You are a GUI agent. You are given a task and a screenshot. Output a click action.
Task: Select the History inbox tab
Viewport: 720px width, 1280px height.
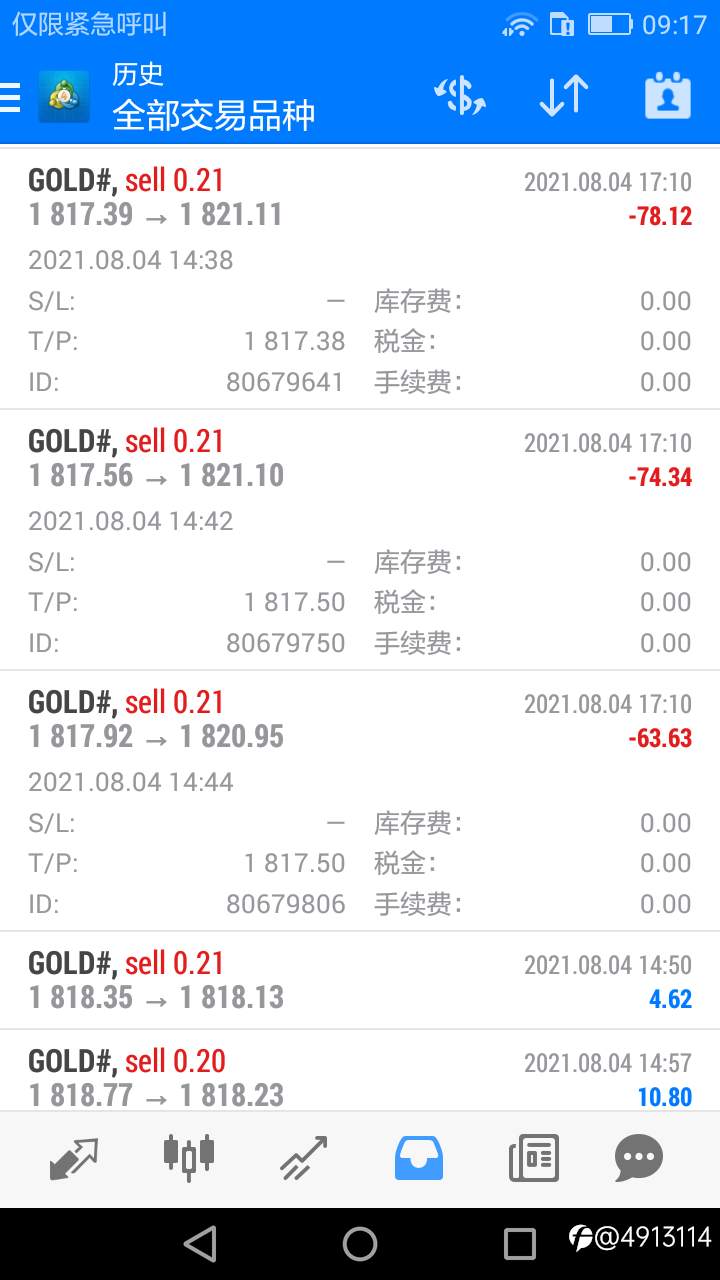(419, 1159)
